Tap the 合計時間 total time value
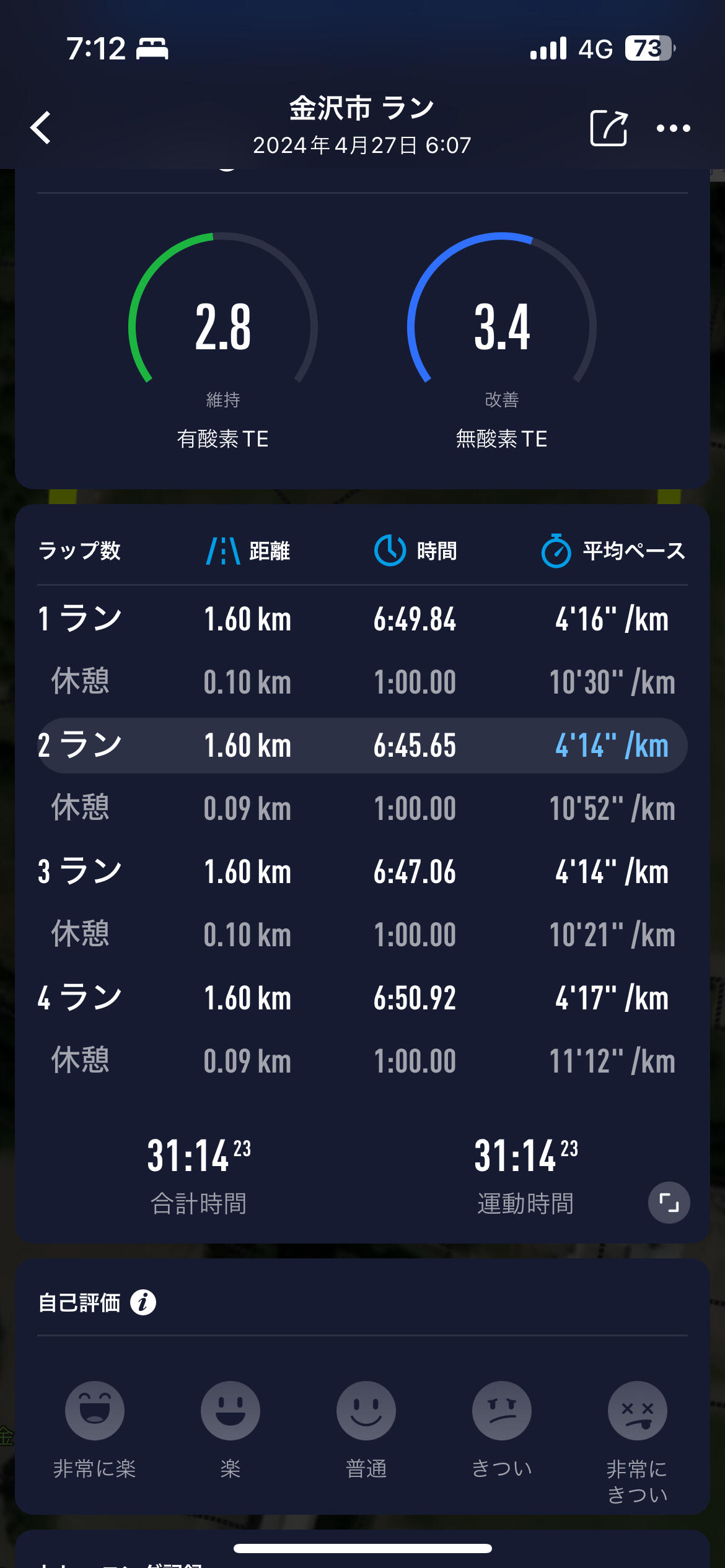This screenshot has width=725, height=1568. [x=198, y=1164]
